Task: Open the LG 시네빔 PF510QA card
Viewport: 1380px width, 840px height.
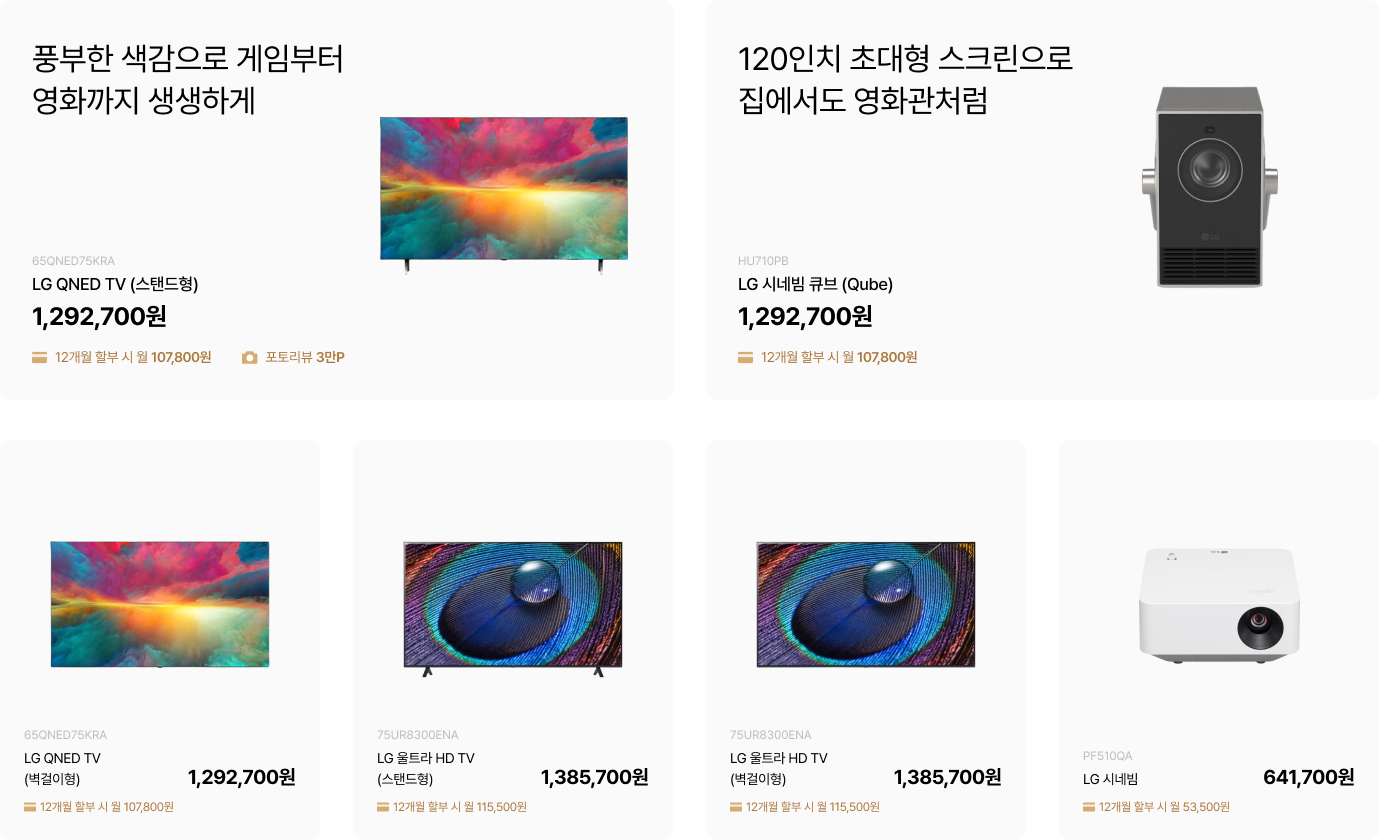Action: (x=1218, y=640)
